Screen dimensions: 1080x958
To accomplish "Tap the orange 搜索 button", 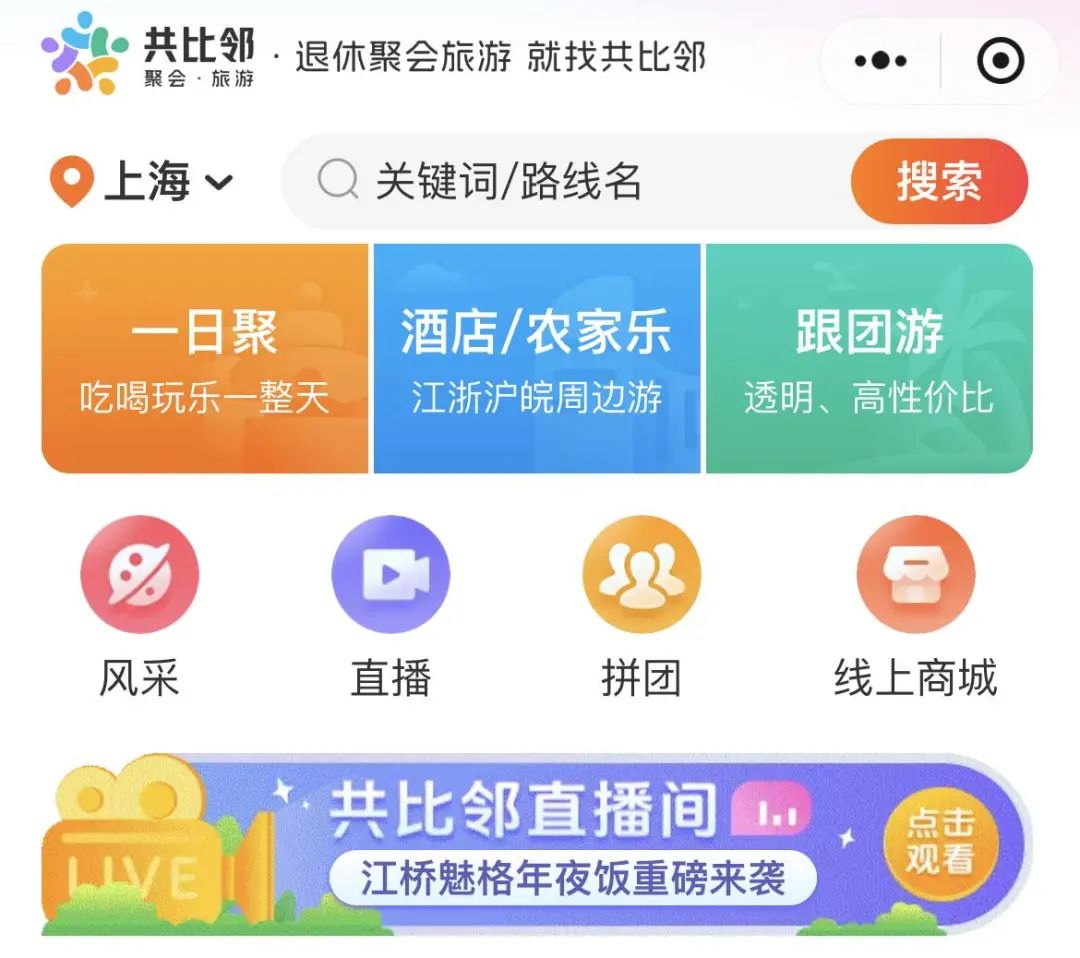I will pos(938,182).
